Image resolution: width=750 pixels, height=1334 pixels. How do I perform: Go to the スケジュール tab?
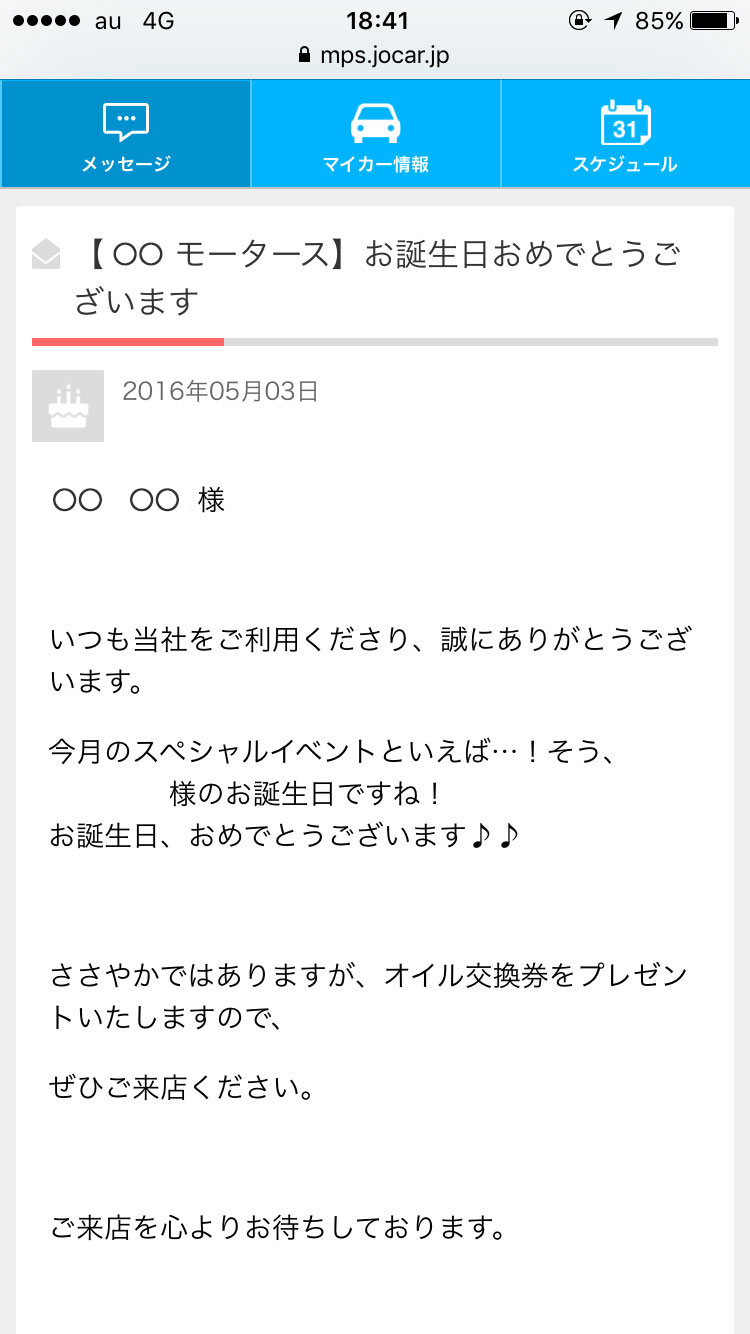coord(625,135)
